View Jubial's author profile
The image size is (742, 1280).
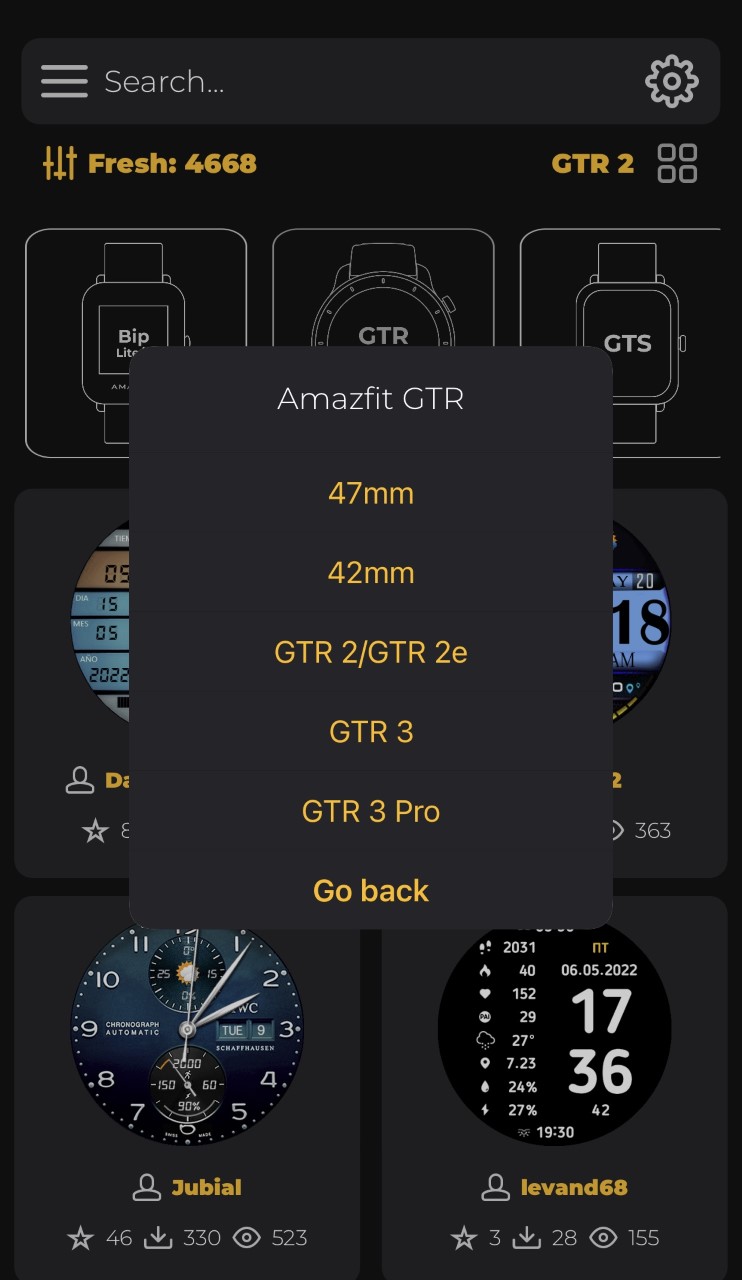coord(187,1187)
